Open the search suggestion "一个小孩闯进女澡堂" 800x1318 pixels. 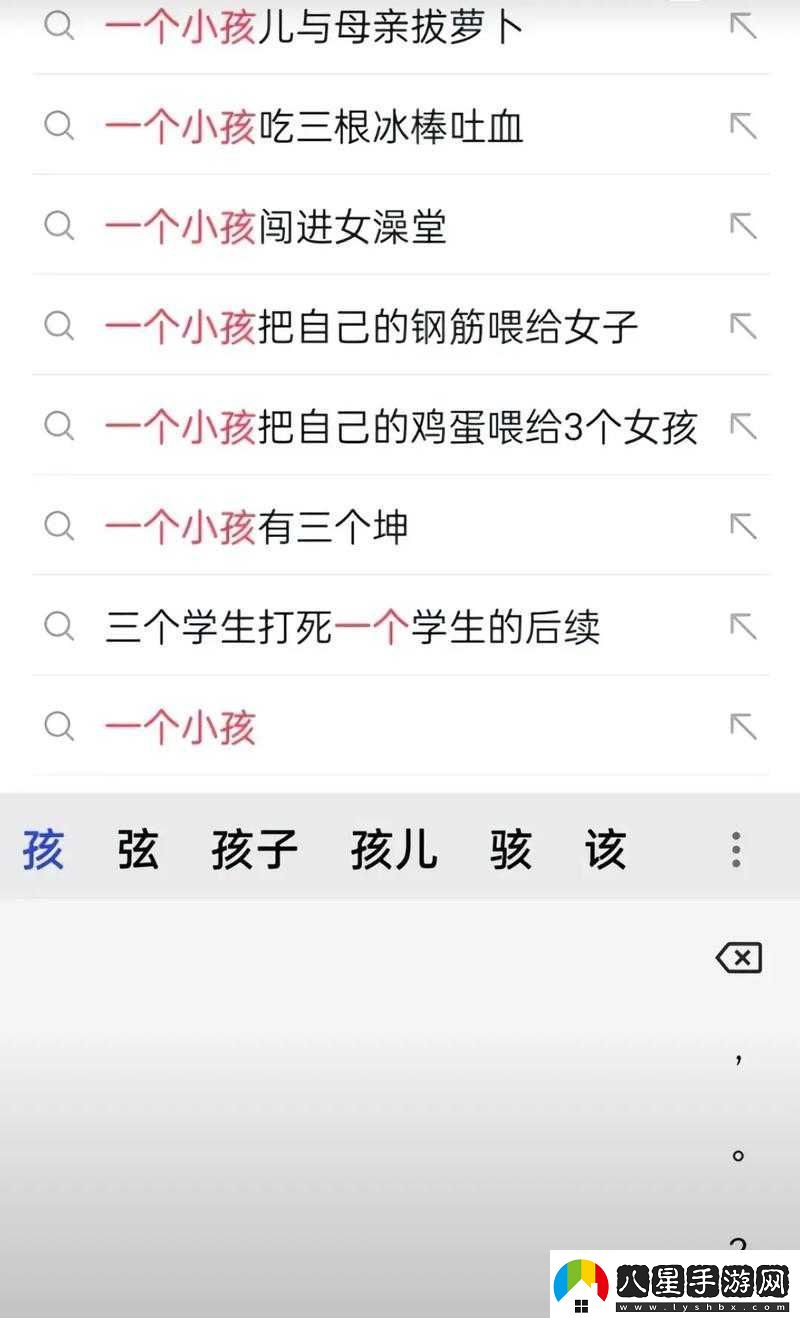278,228
